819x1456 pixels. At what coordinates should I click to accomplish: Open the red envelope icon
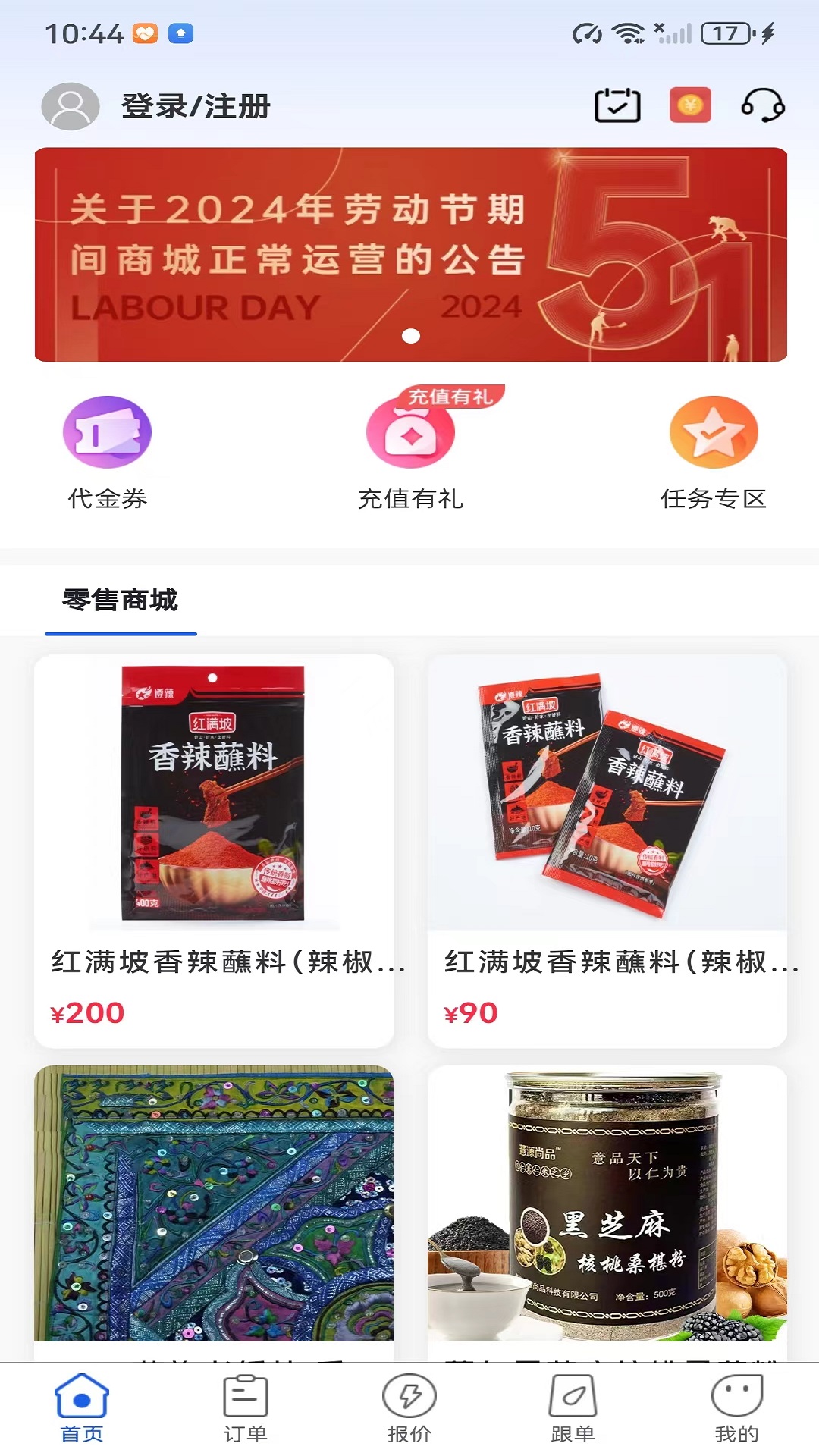[x=690, y=105]
